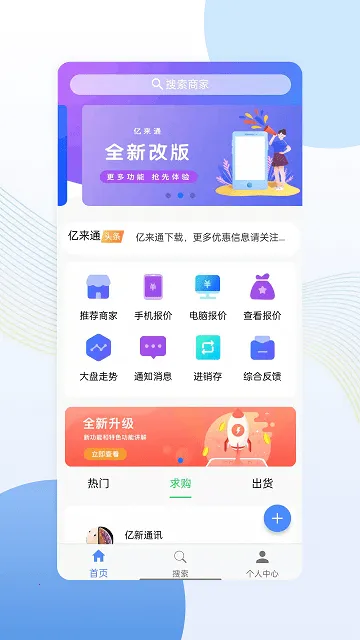The width and height of the screenshot is (360, 640).
Task: Open 综合反馈
Action: 262,358
